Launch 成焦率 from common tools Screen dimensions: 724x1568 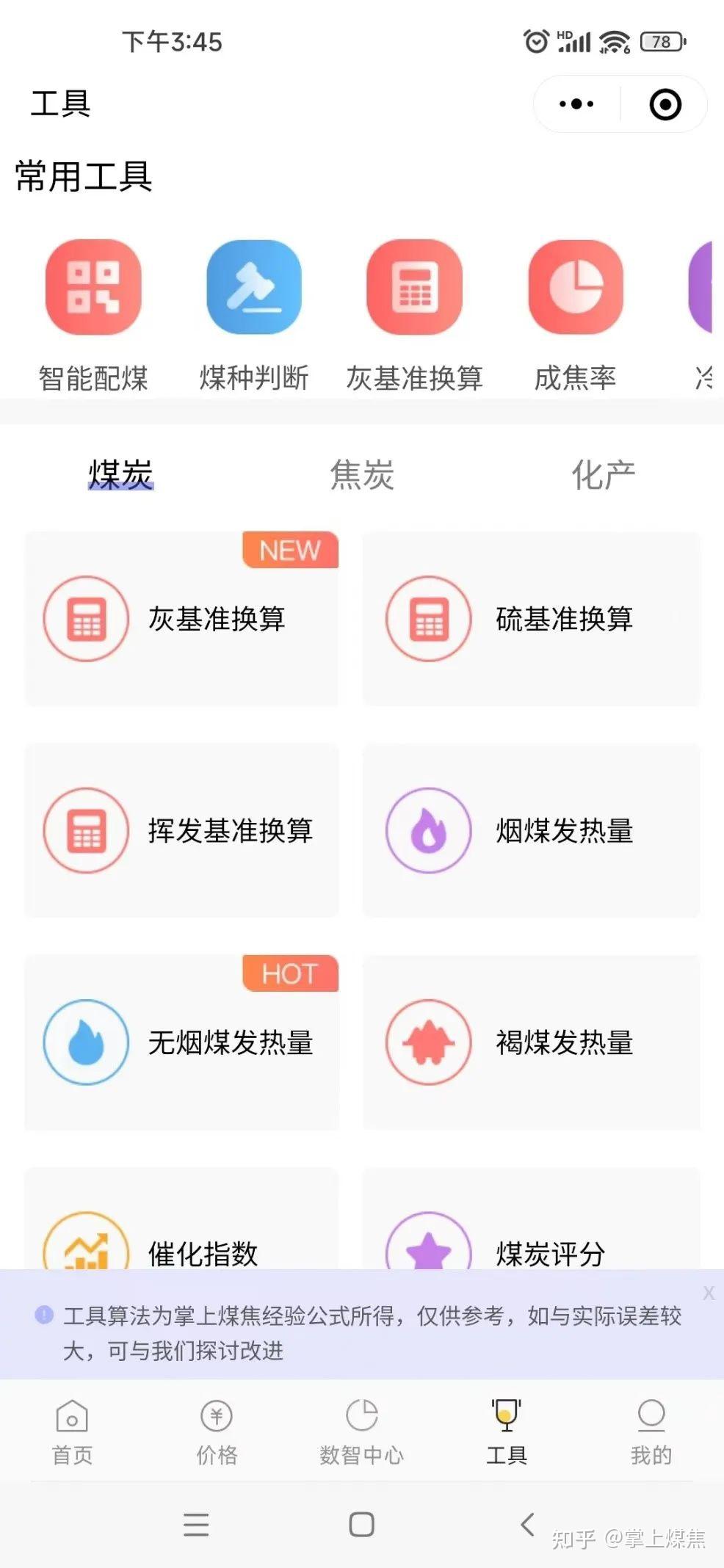coord(576,316)
